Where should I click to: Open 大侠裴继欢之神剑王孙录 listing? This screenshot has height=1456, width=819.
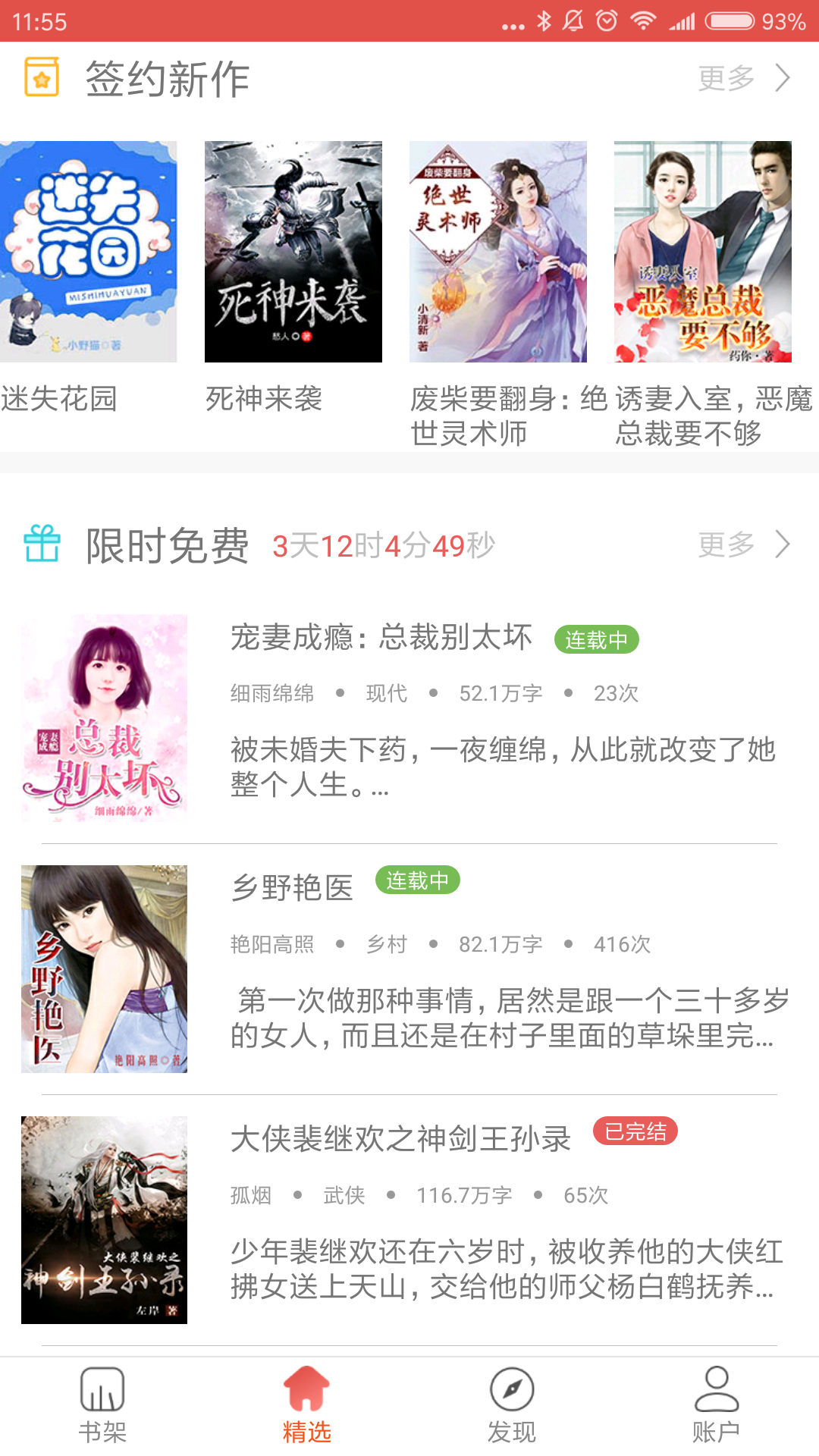pos(409,1219)
